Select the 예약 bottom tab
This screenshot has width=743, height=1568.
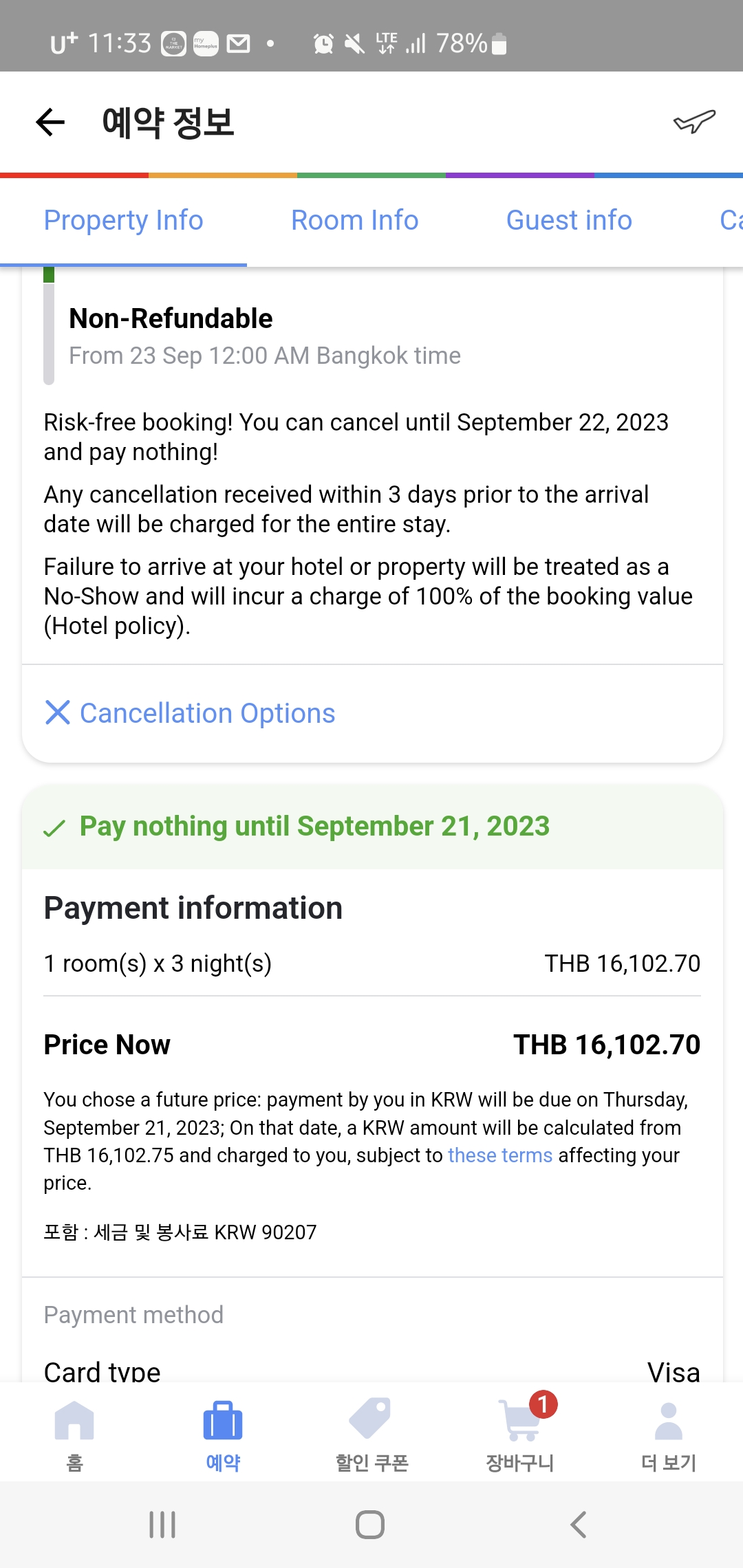(223, 1435)
